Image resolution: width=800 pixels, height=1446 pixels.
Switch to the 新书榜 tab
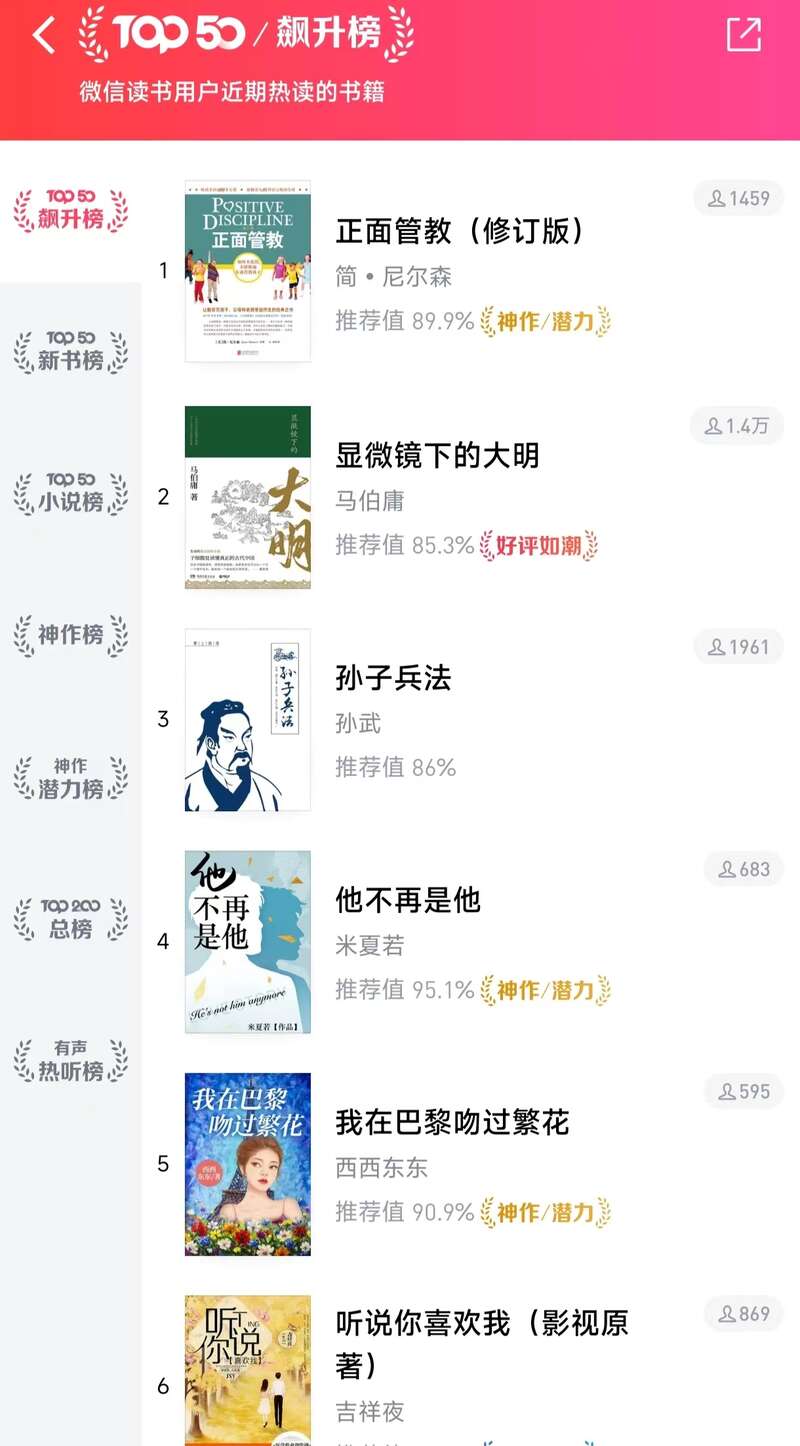click(71, 352)
